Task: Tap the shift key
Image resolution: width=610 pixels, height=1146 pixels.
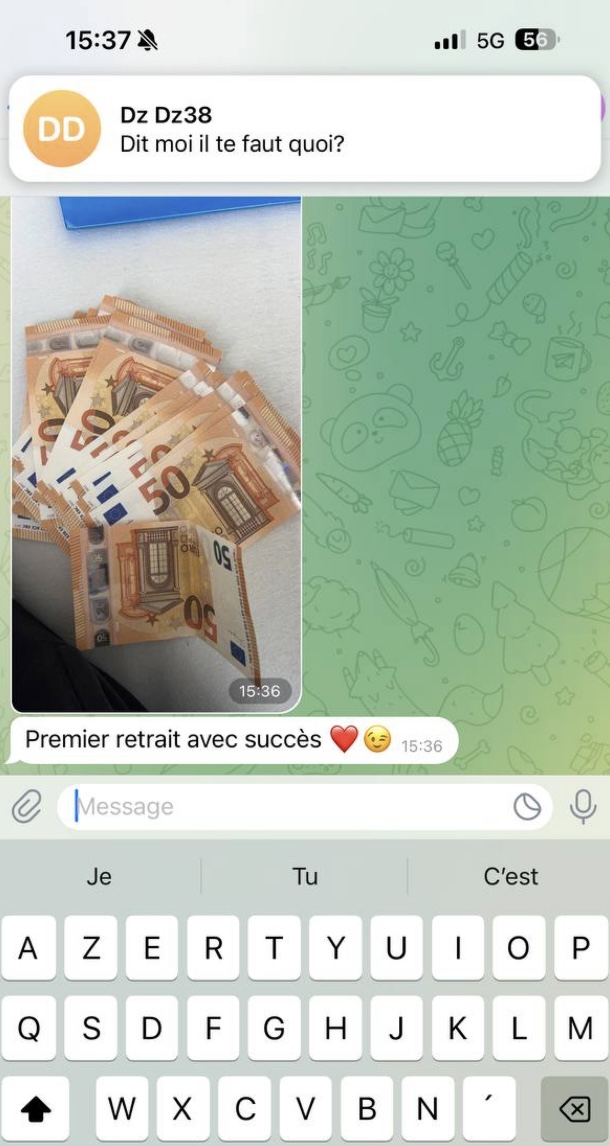Action: [35, 1108]
